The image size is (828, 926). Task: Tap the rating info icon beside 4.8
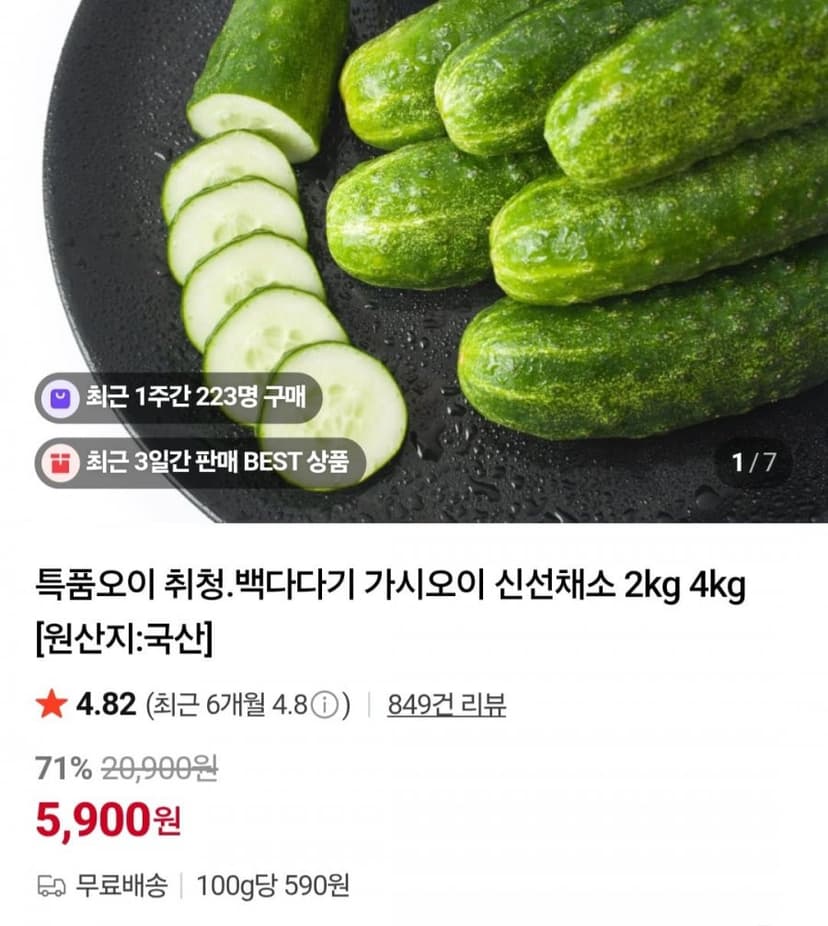tap(324, 705)
